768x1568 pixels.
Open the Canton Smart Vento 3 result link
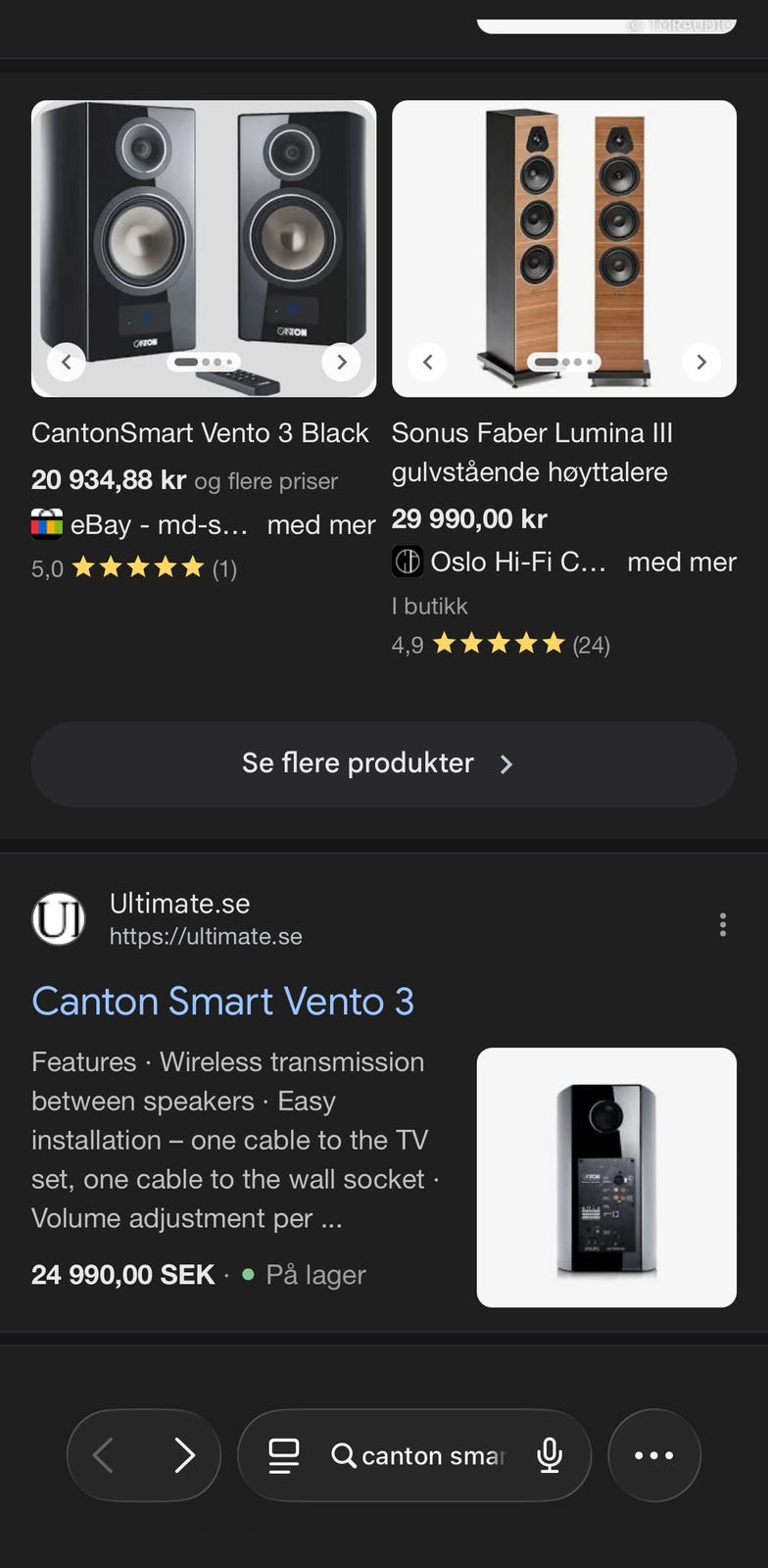(x=222, y=1002)
